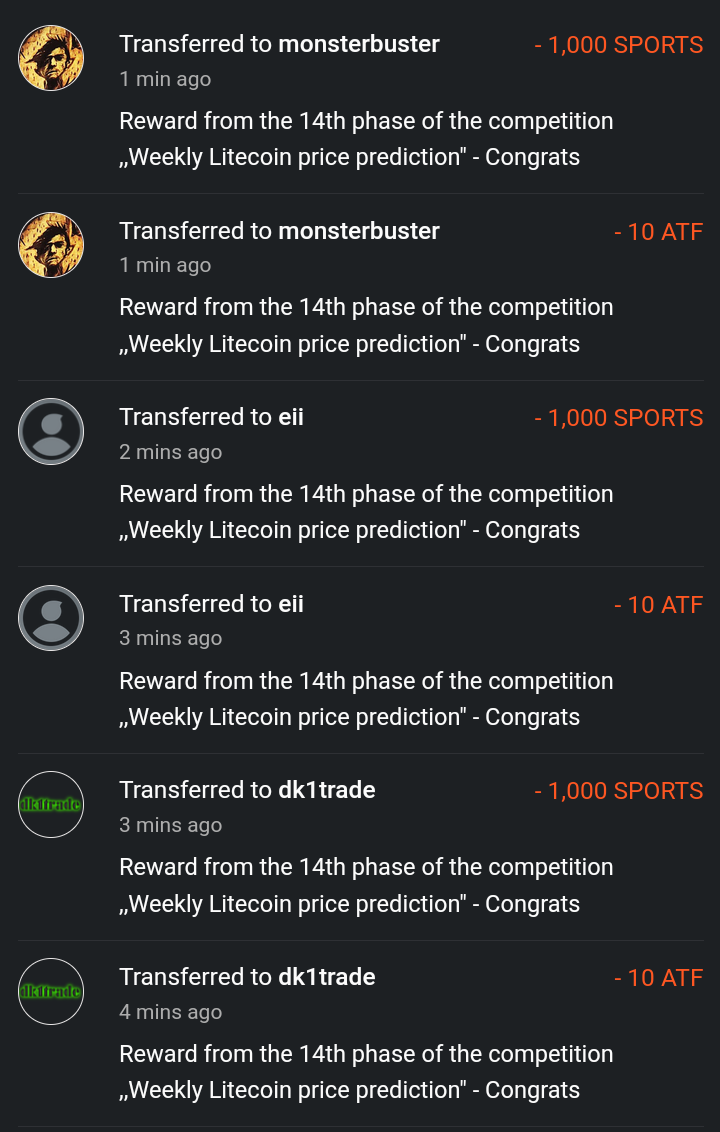
Task: Open monsterbuster's avatar on the 1,000 SPORTS transfer
Action: pyautogui.click(x=51, y=58)
